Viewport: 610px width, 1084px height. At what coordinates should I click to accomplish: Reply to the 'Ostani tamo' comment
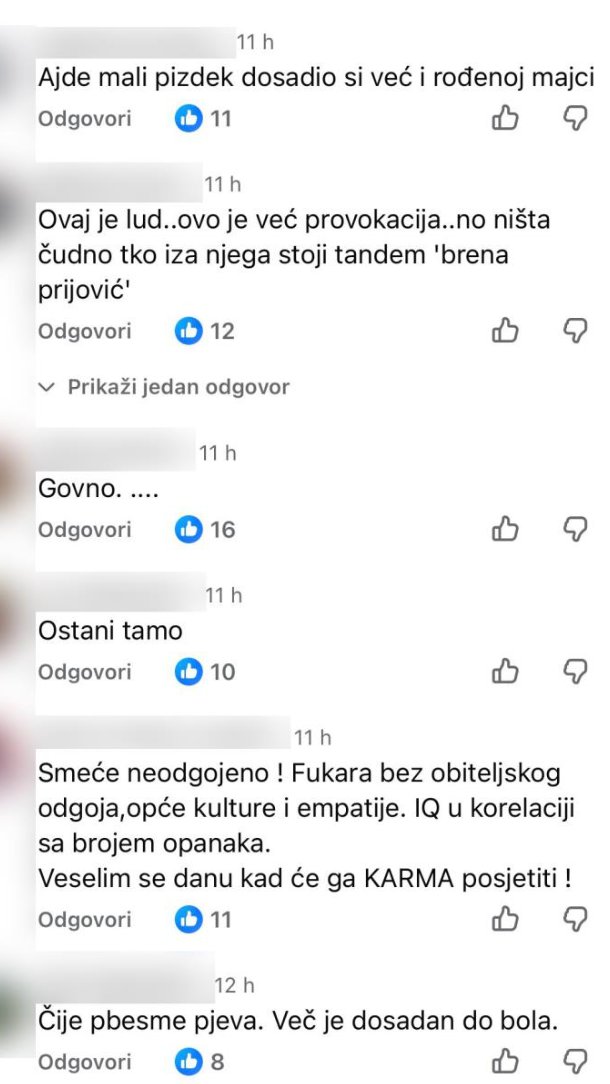(x=84, y=672)
